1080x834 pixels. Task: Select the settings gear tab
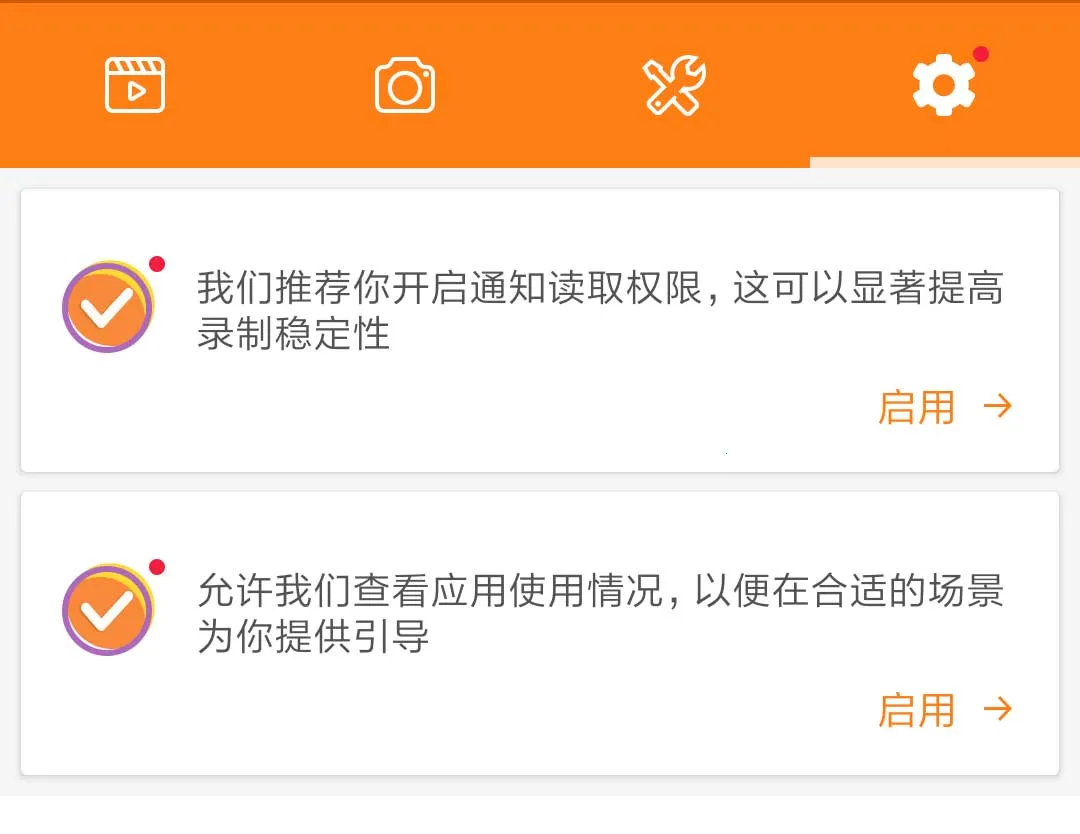click(944, 85)
